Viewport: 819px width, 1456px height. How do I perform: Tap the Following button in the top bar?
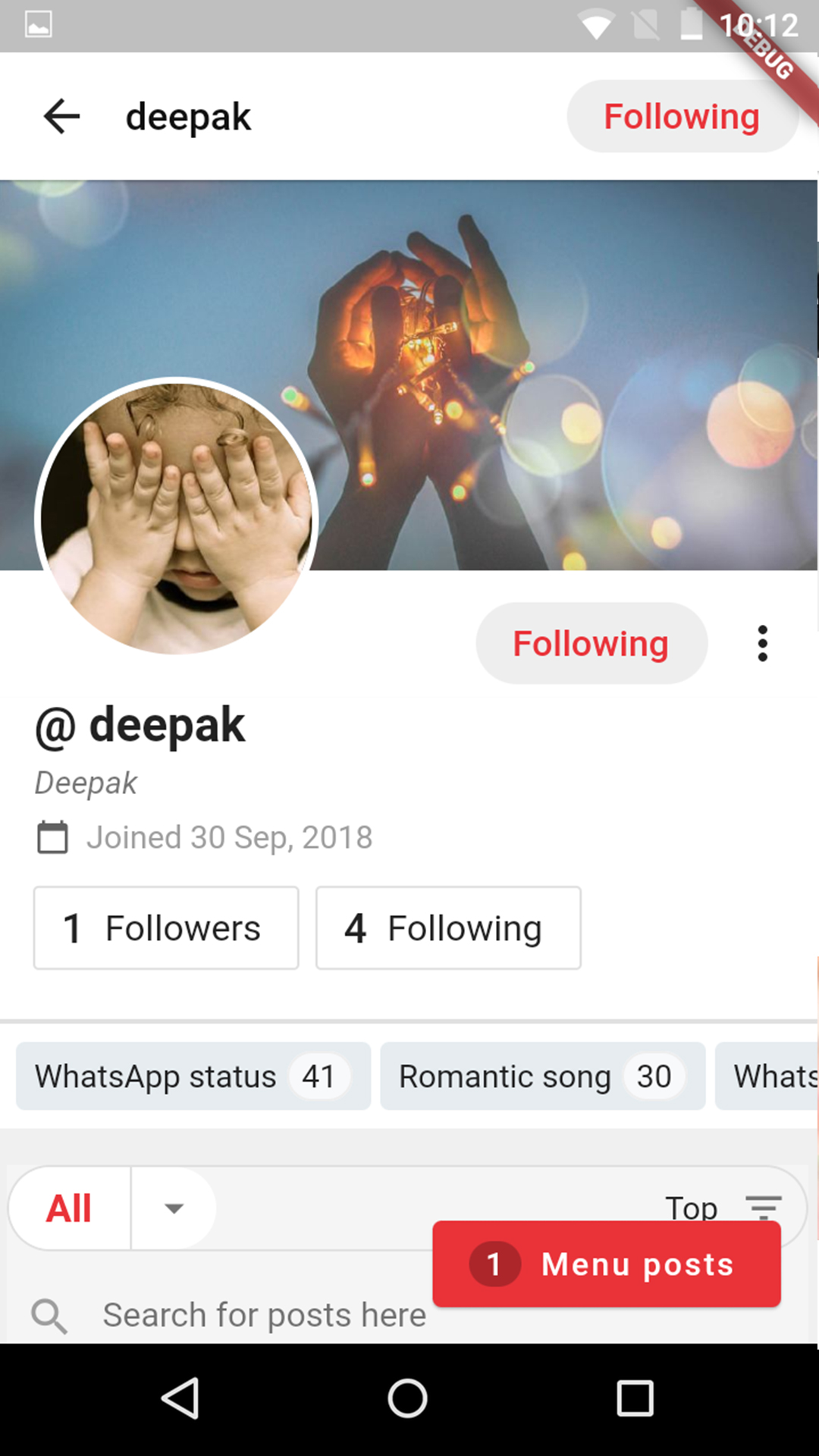[681, 117]
